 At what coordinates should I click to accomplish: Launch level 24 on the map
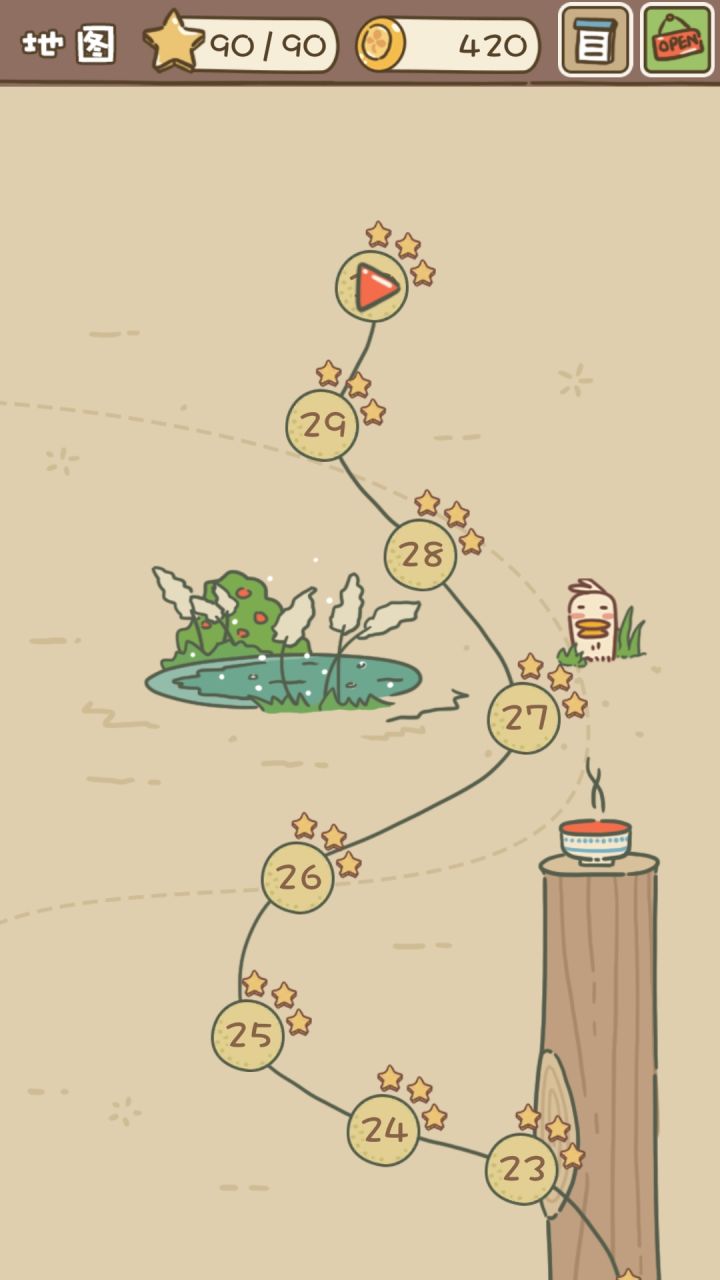pos(384,1130)
